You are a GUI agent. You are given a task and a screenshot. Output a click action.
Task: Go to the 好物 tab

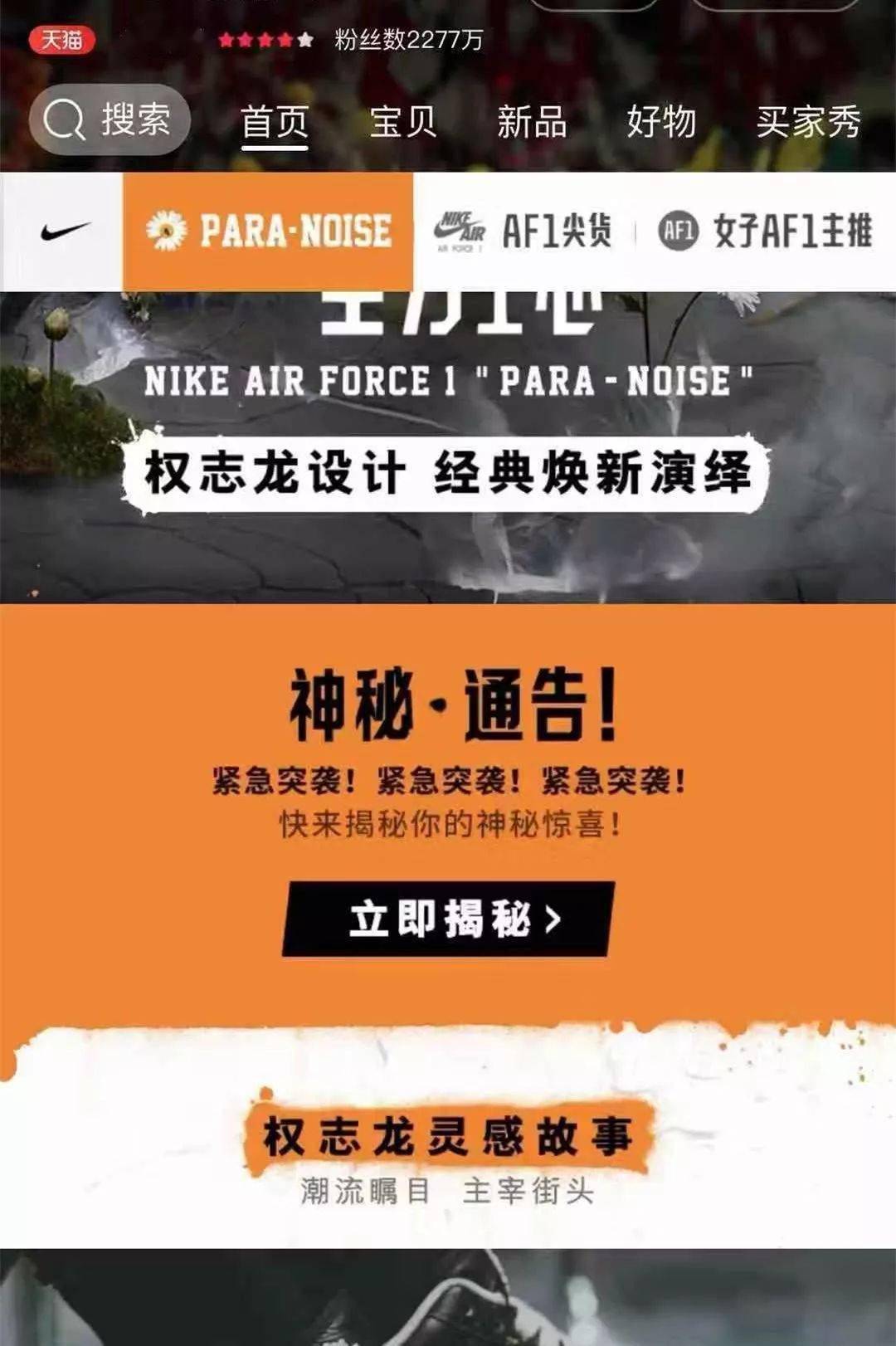[x=661, y=122]
